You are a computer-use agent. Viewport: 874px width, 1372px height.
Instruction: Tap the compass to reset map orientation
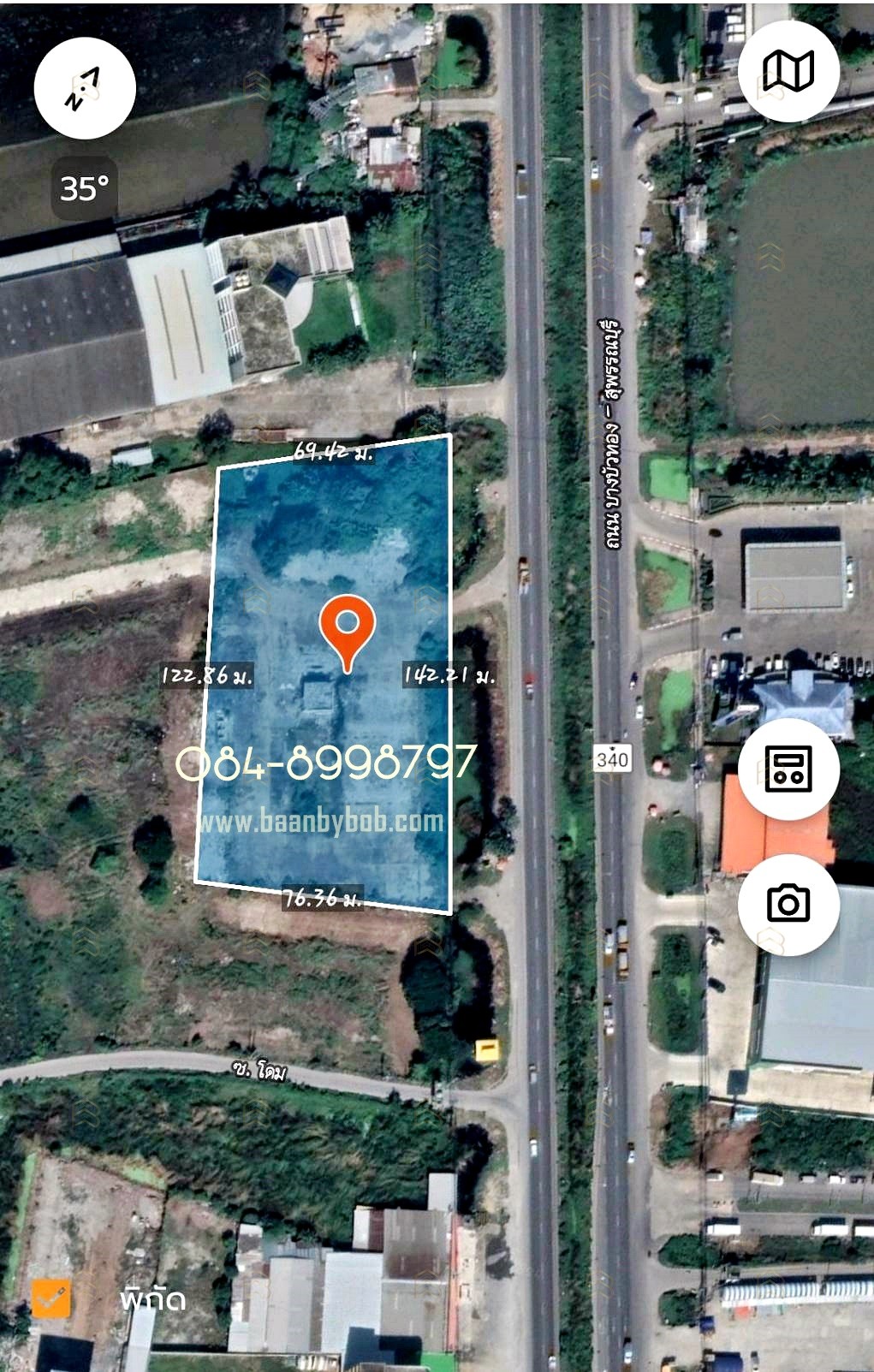[85, 88]
